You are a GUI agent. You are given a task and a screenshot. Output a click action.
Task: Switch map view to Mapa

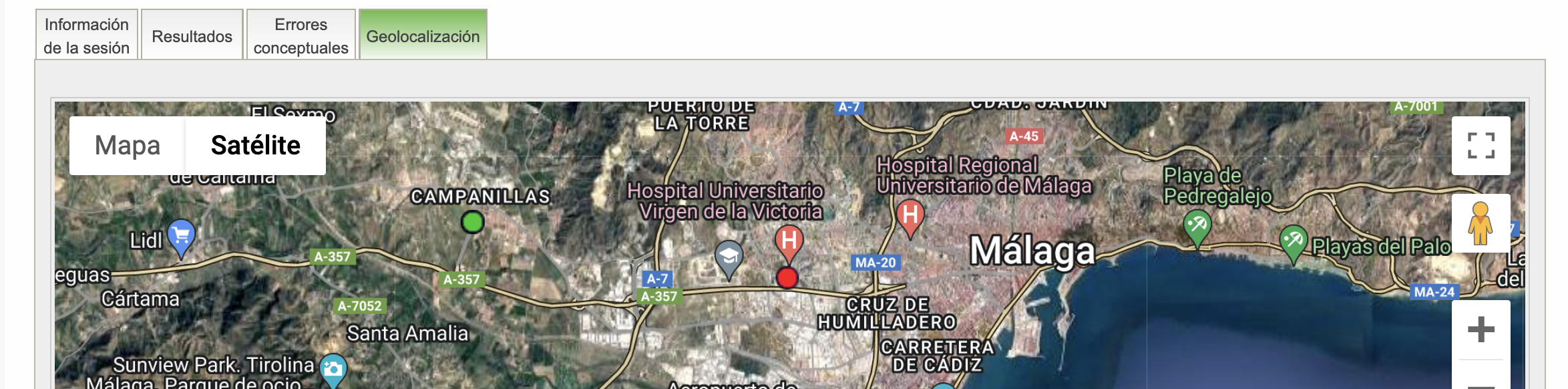pyautogui.click(x=127, y=145)
